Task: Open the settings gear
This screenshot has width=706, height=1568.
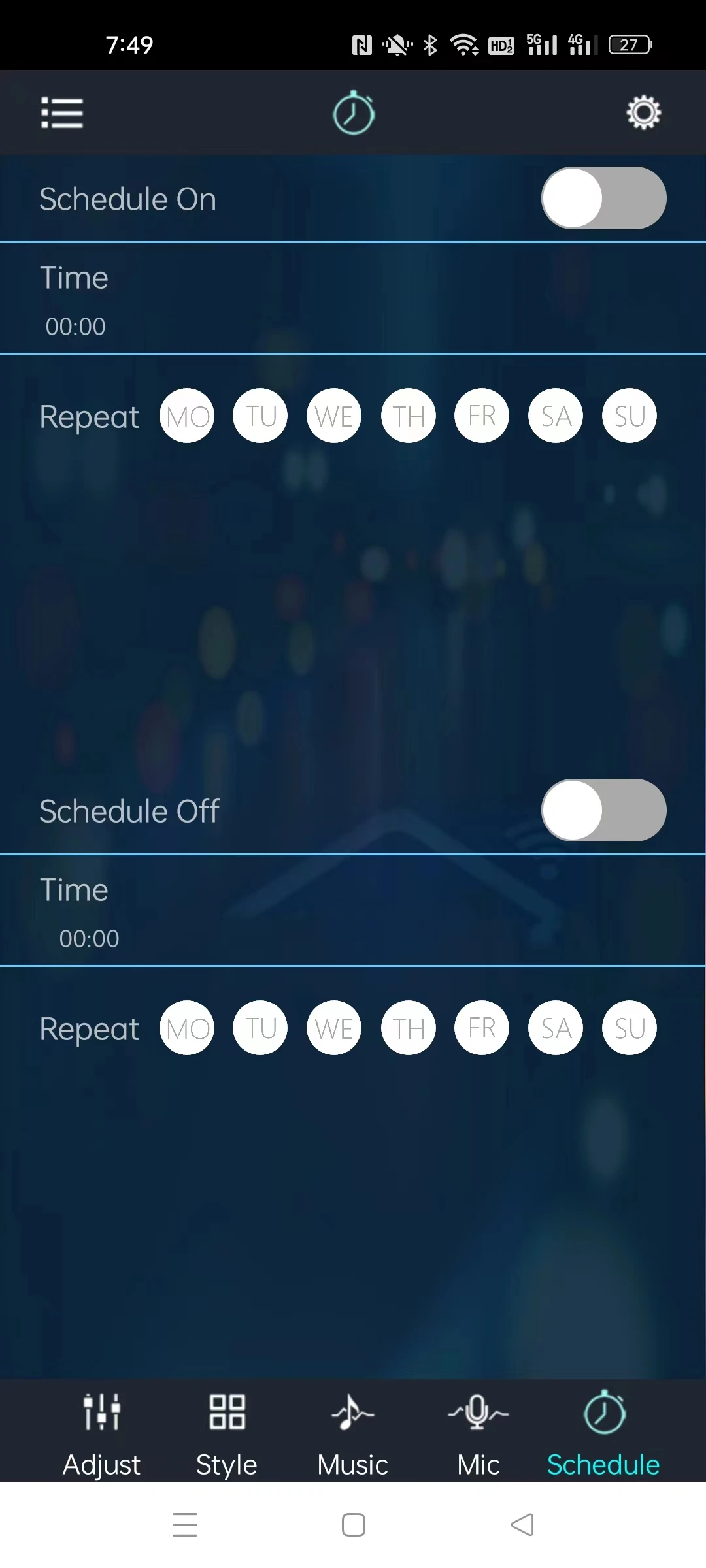Action: 643,112
